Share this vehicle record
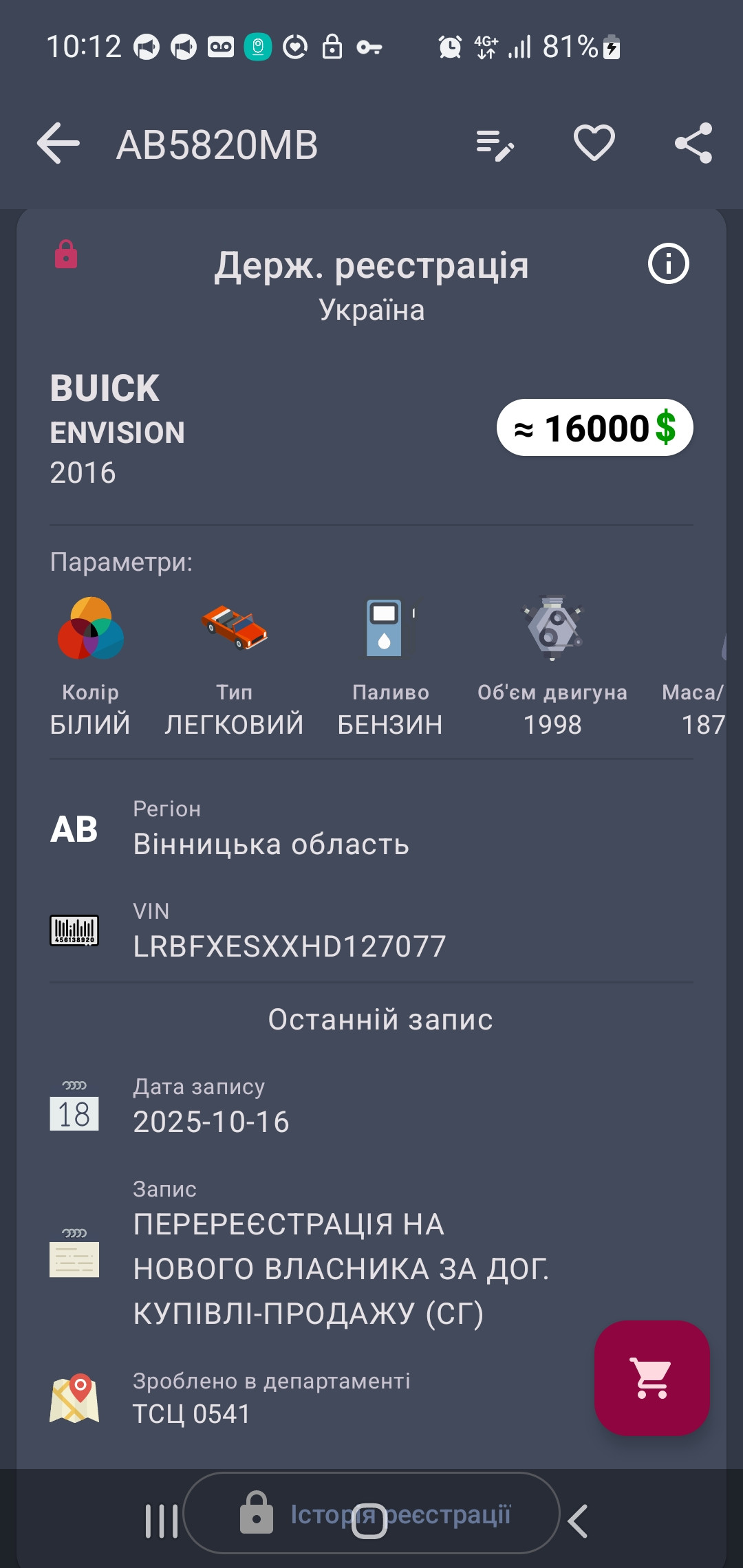Image resolution: width=743 pixels, height=1568 pixels. point(693,144)
